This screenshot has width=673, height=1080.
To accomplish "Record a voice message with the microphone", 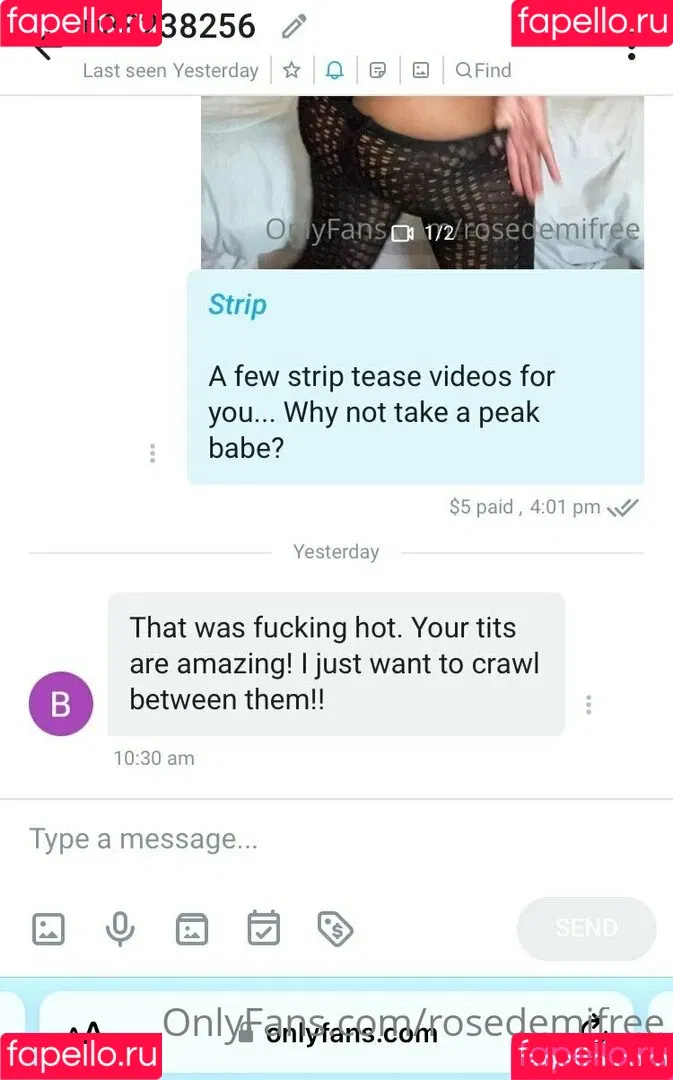I will point(120,929).
